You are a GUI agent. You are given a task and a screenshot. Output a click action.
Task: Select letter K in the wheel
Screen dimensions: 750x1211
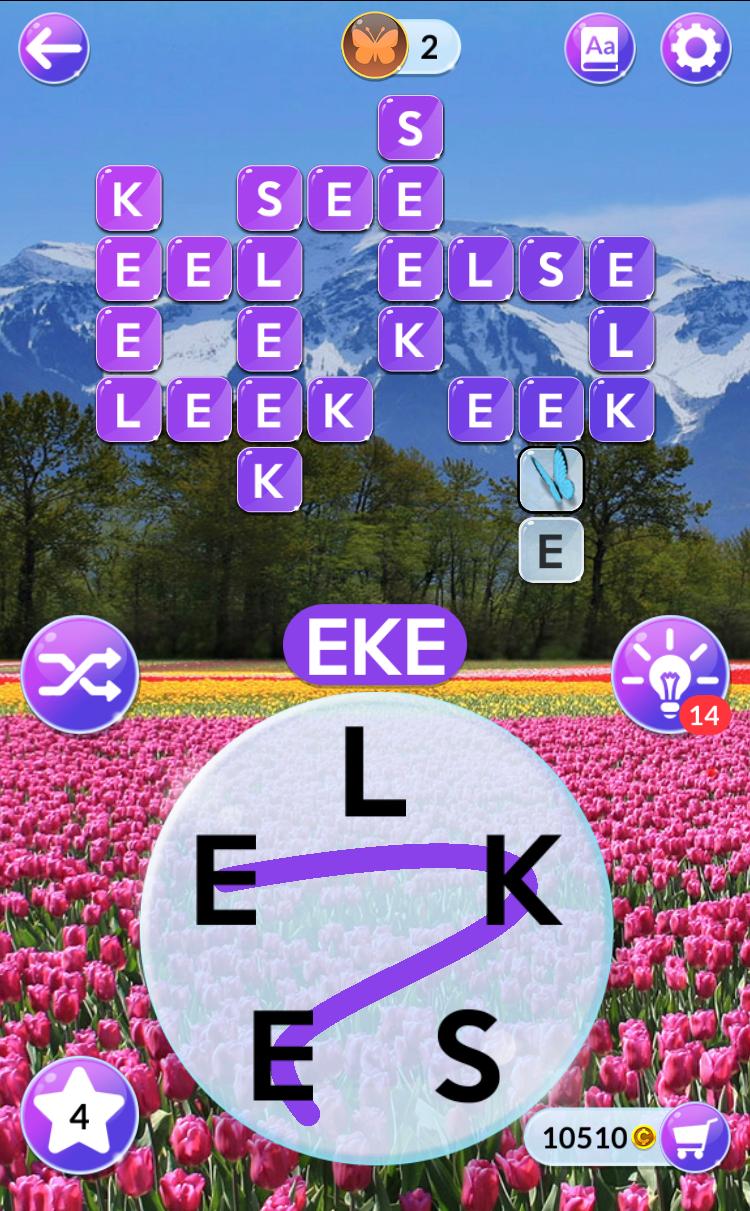[x=520, y=882]
